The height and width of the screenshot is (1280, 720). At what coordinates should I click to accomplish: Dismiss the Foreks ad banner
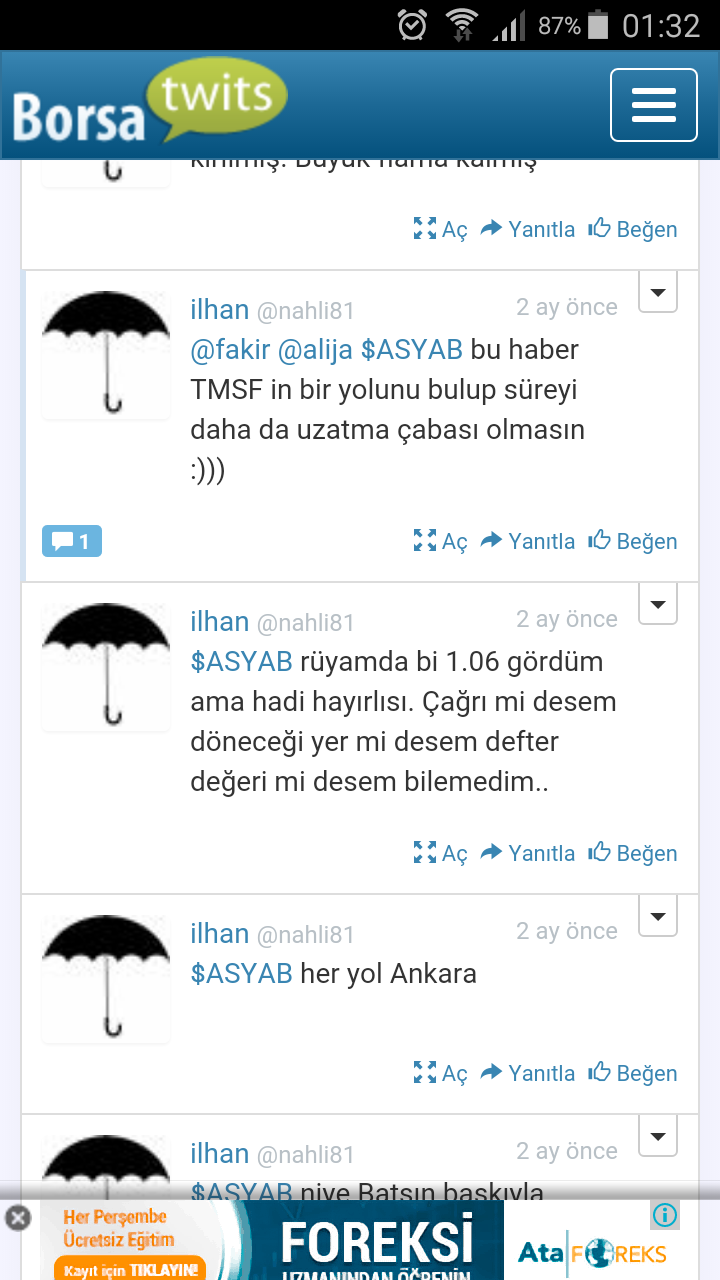click(x=18, y=1217)
